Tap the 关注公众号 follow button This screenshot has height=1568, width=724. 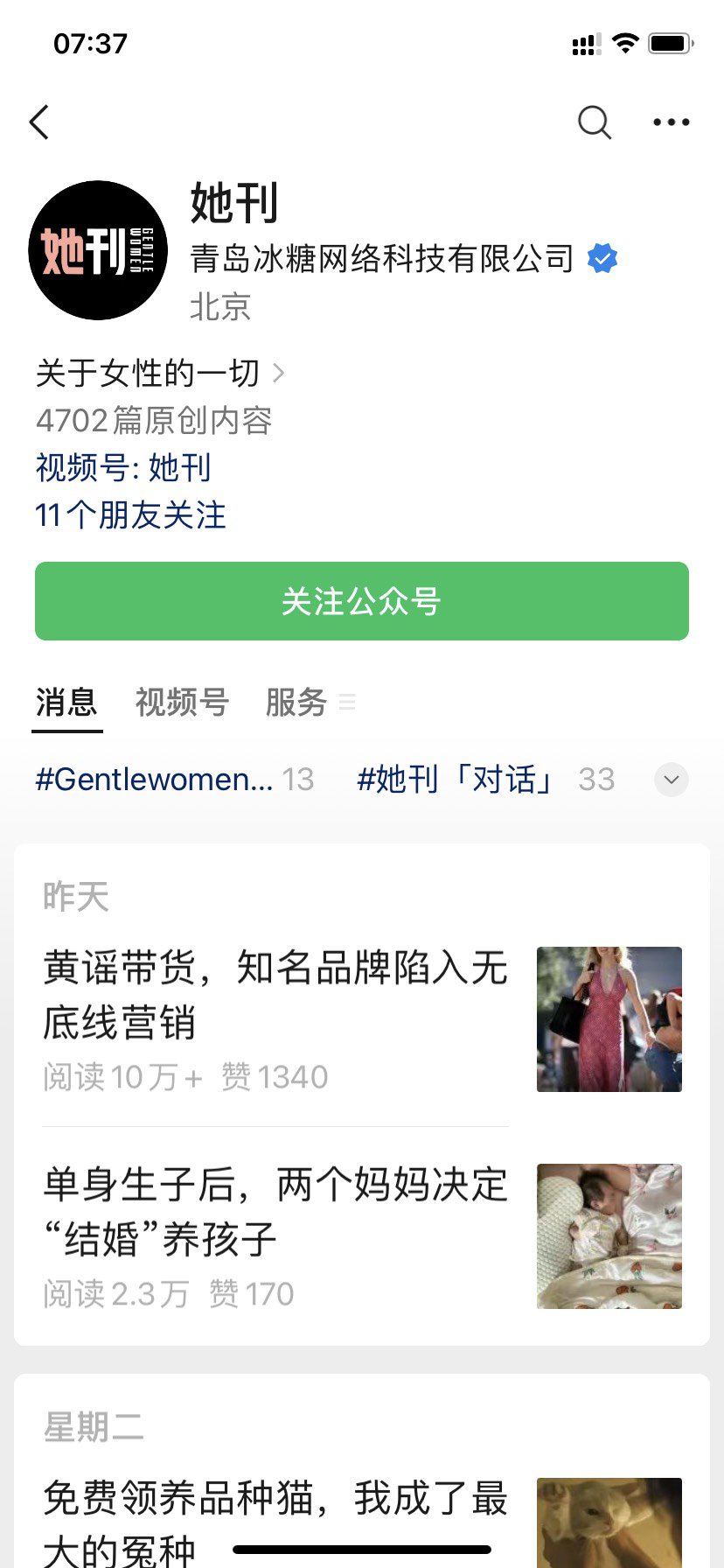pyautogui.click(x=362, y=601)
